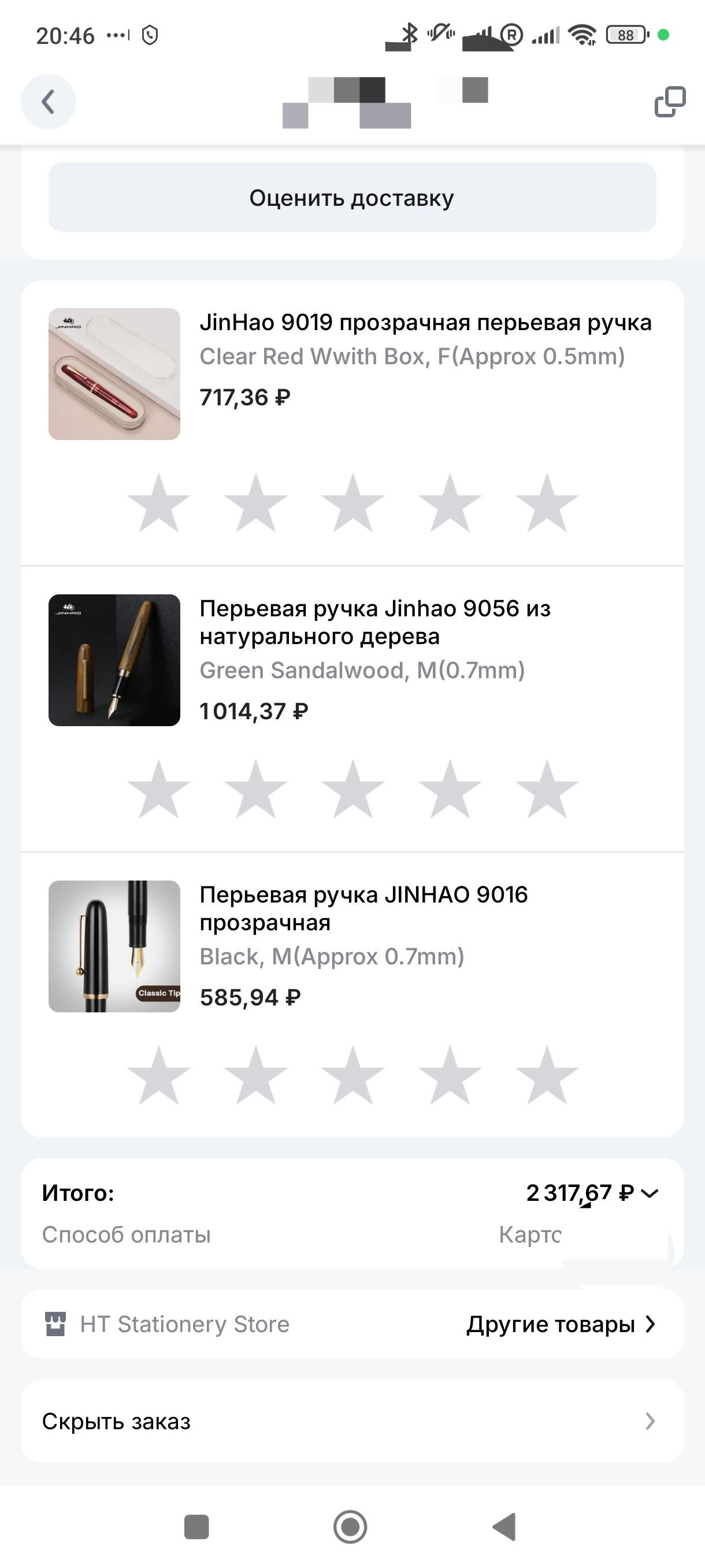Rate the JINHAO 9016 pen one star

159,1075
